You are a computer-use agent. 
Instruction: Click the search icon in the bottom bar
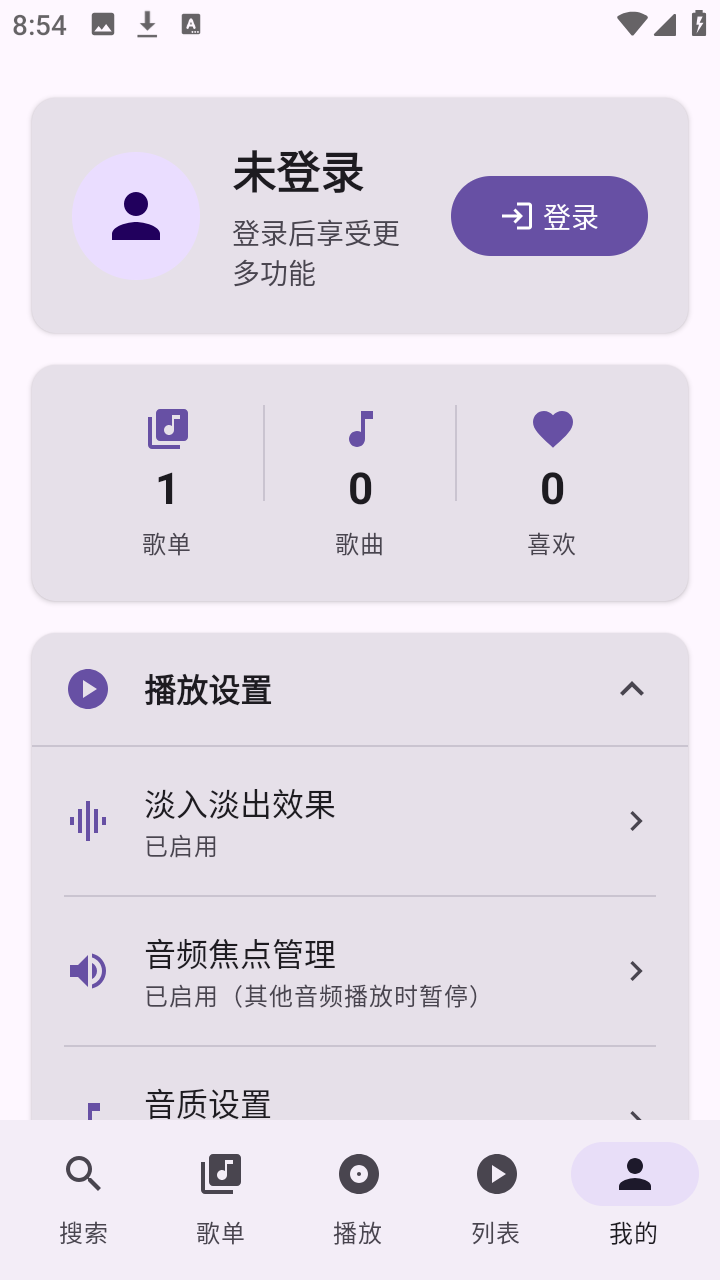(83, 1173)
